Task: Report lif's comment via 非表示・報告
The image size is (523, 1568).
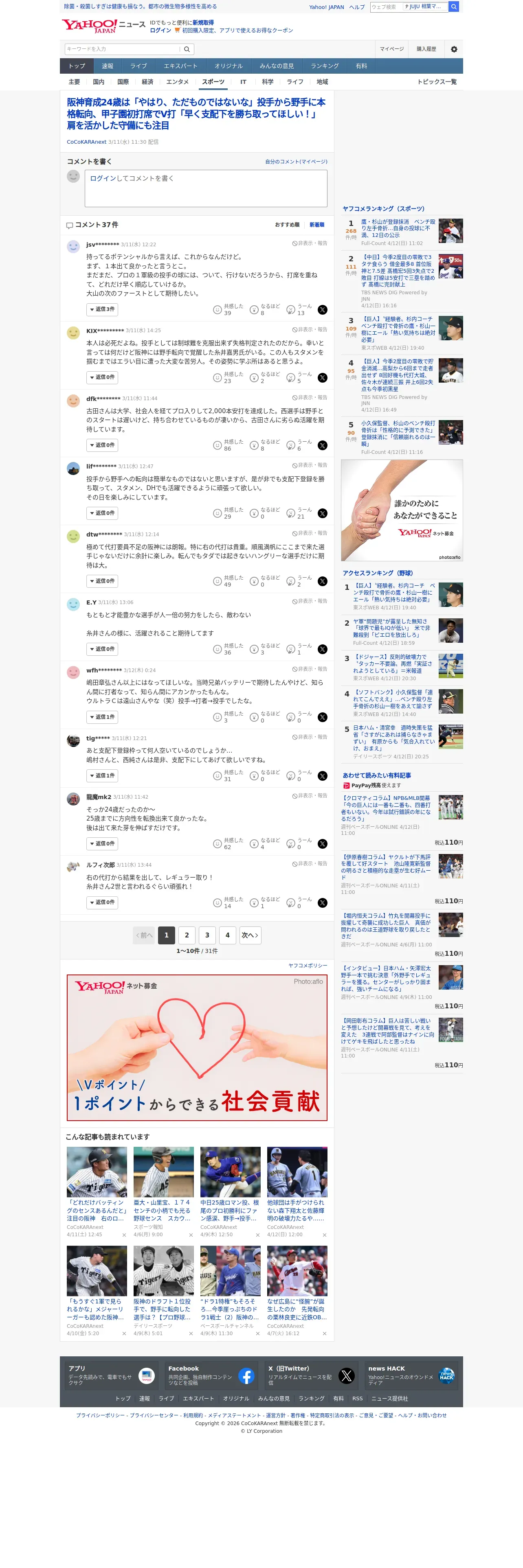Action: (x=309, y=466)
